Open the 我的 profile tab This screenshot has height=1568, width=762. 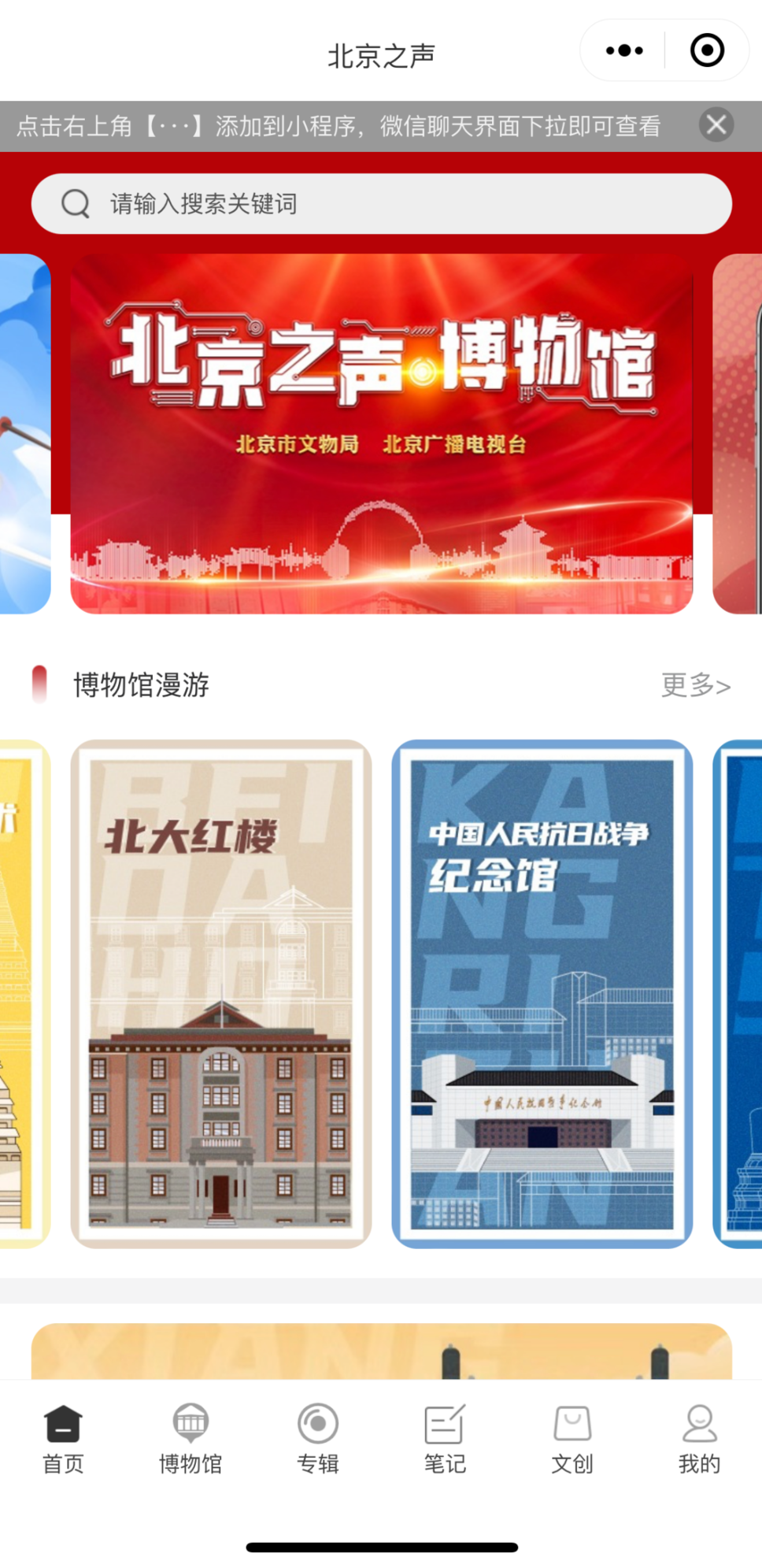[699, 1439]
